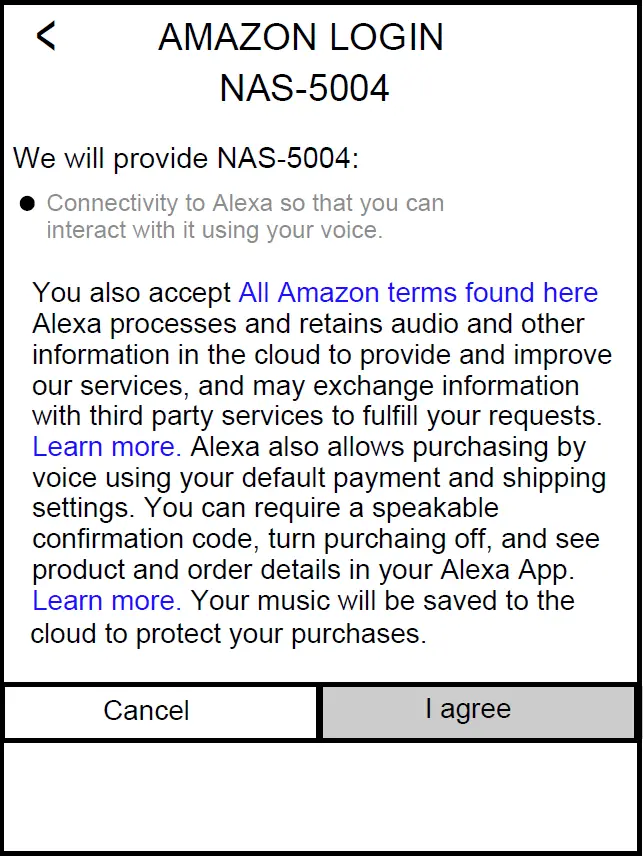This screenshot has width=643, height=856.
Task: Open the All Amazon terms found here link
Action: (x=418, y=293)
